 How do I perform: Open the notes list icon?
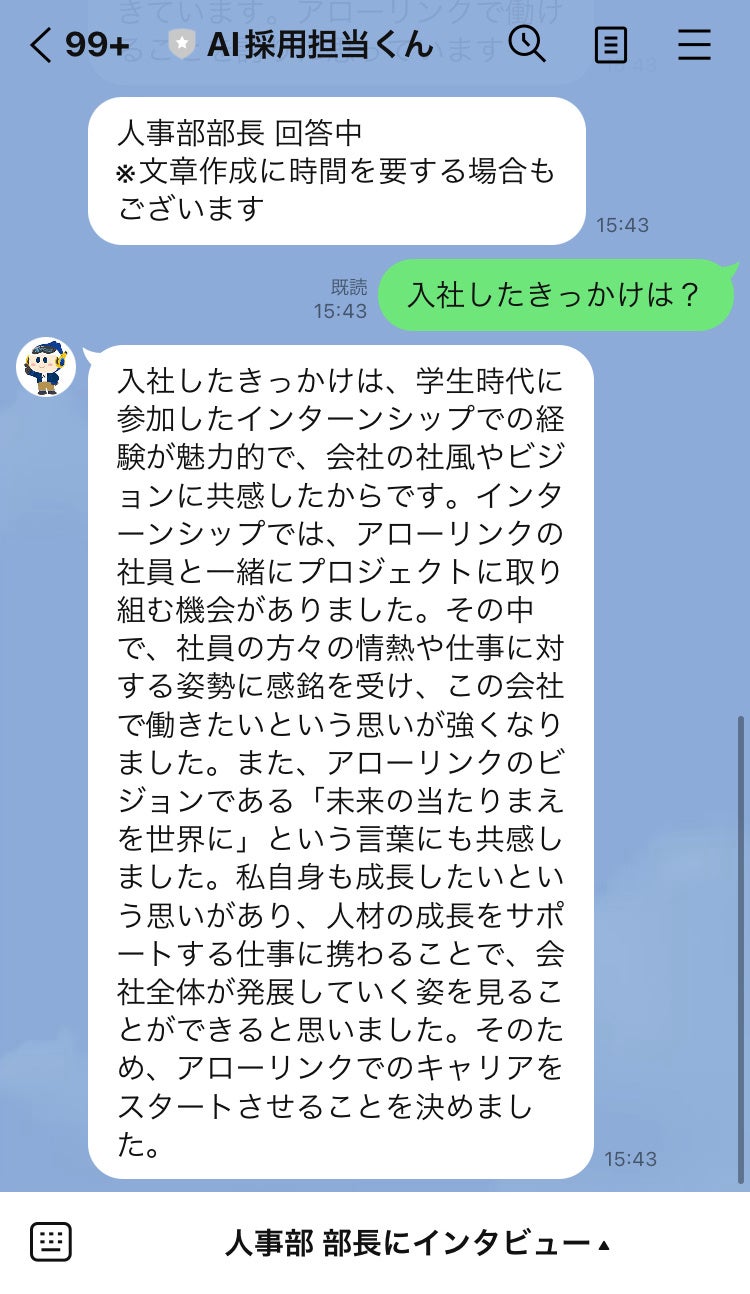click(610, 45)
